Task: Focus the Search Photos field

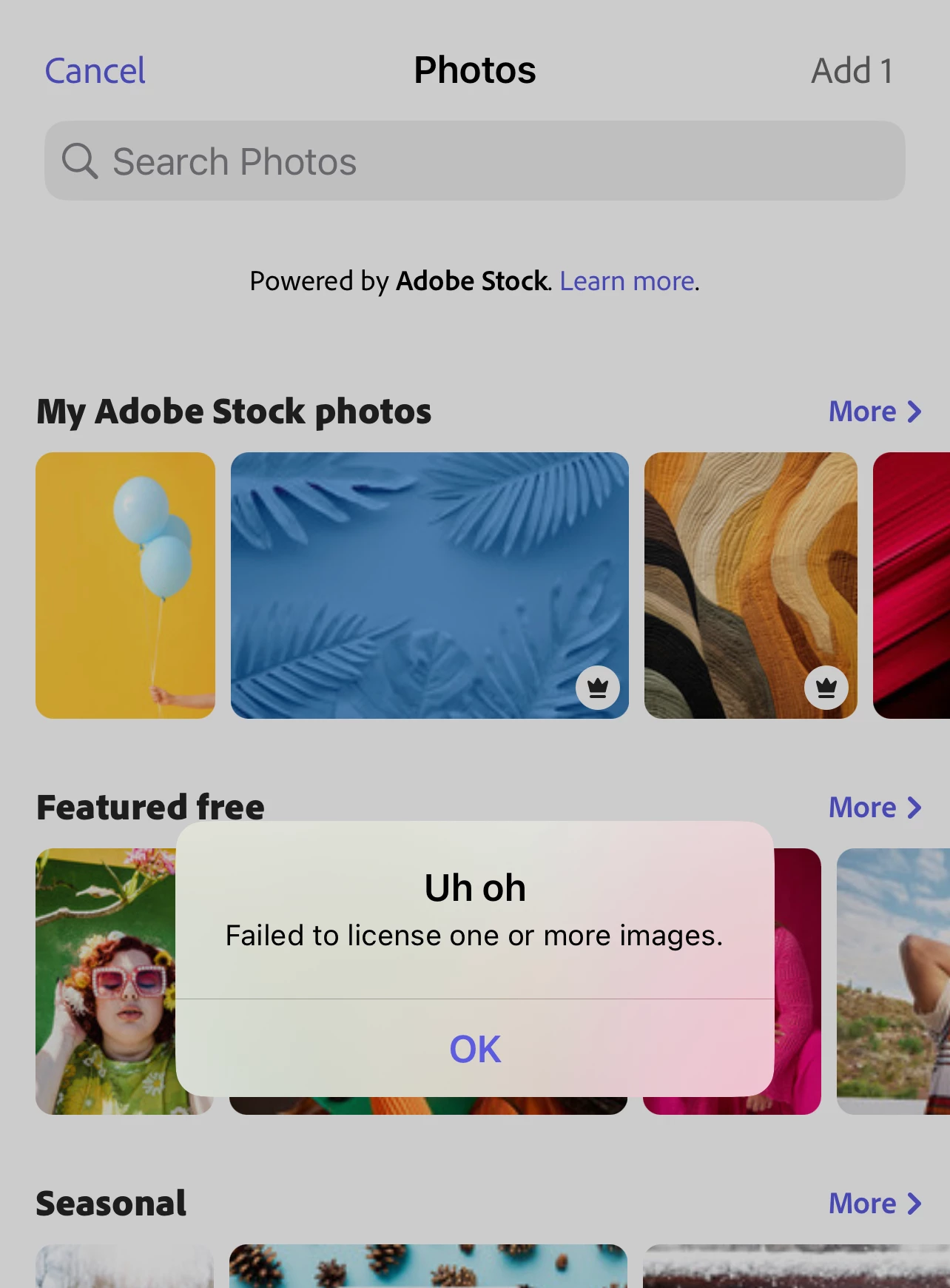Action: coord(474,161)
